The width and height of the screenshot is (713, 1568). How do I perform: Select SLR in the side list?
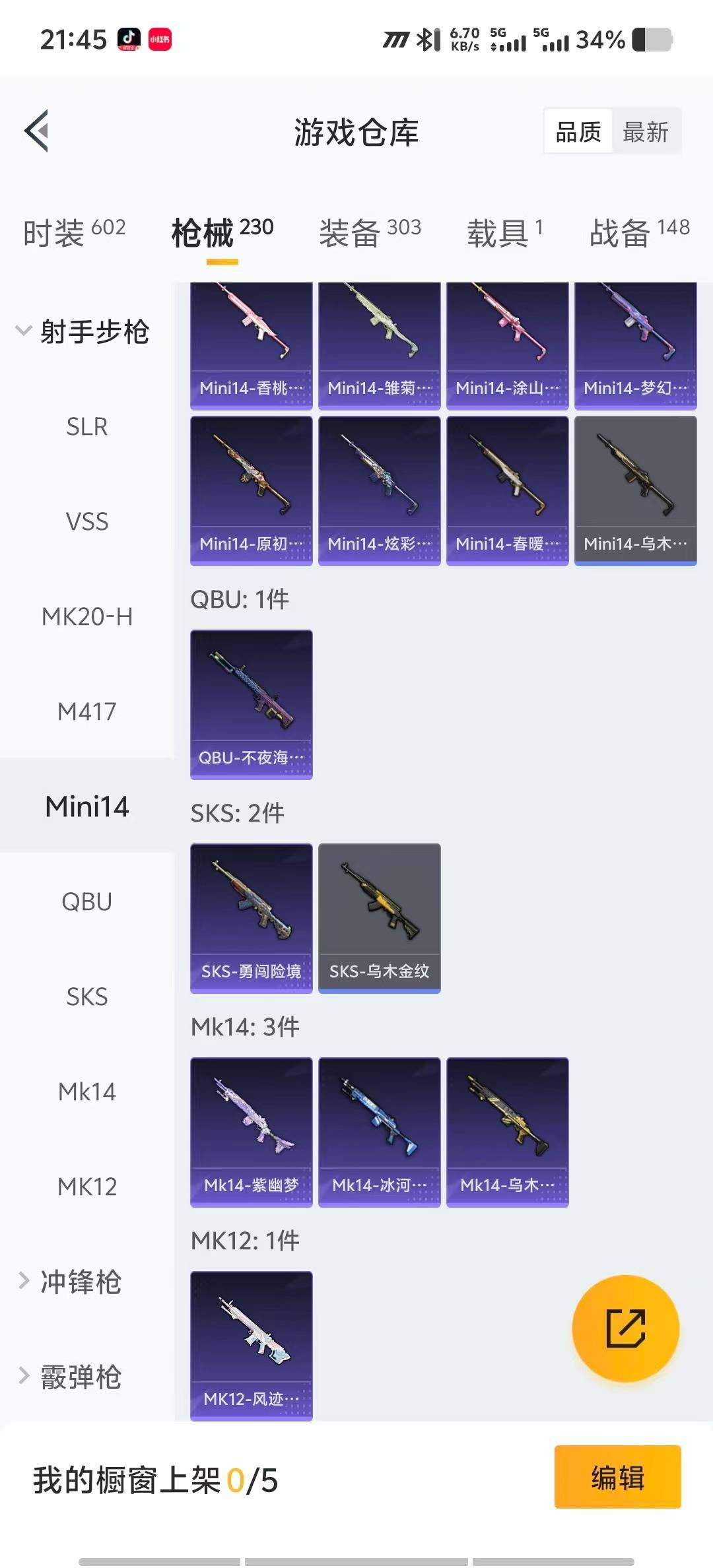[x=86, y=427]
